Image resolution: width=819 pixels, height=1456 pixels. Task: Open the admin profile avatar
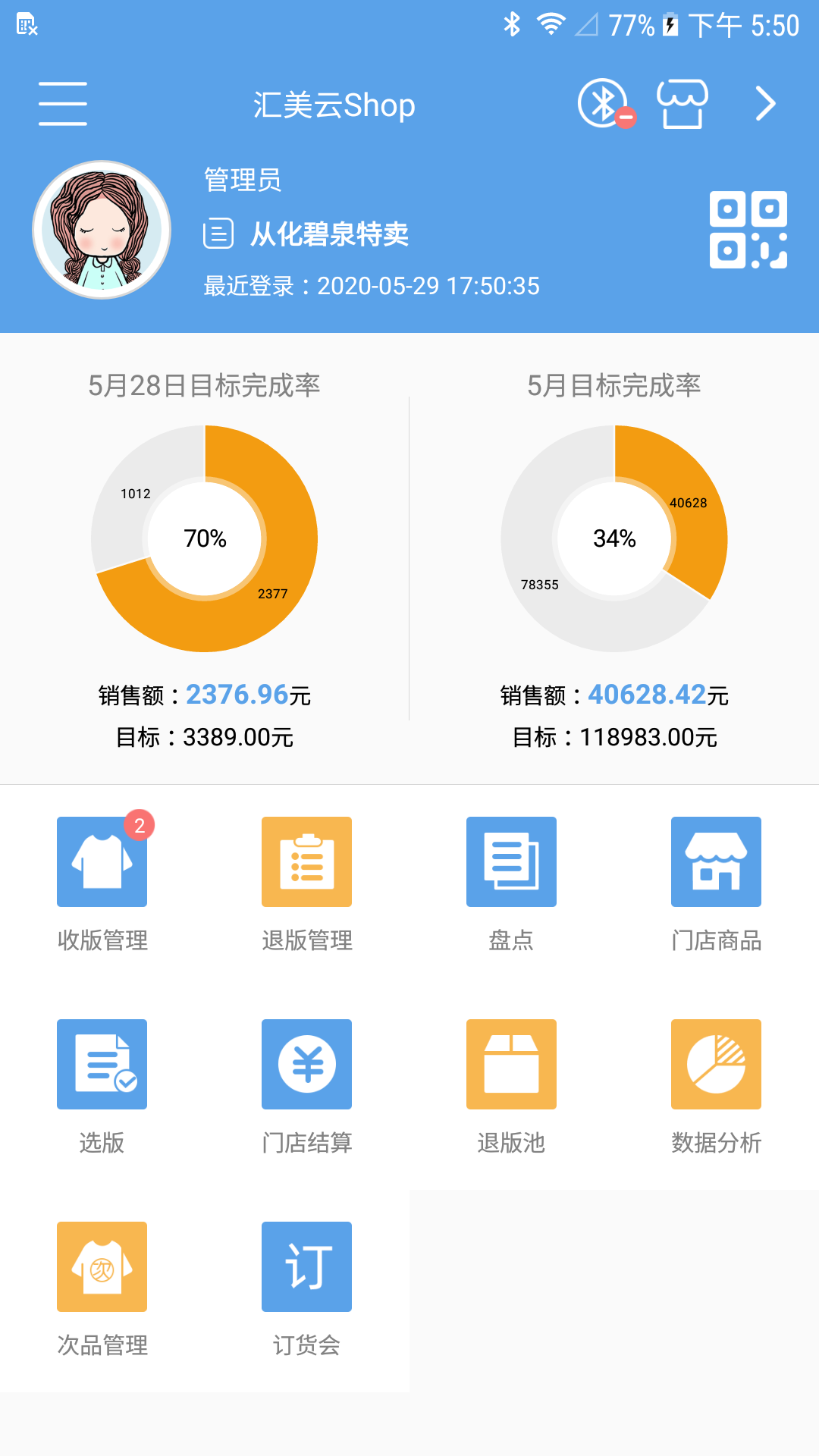point(102,230)
